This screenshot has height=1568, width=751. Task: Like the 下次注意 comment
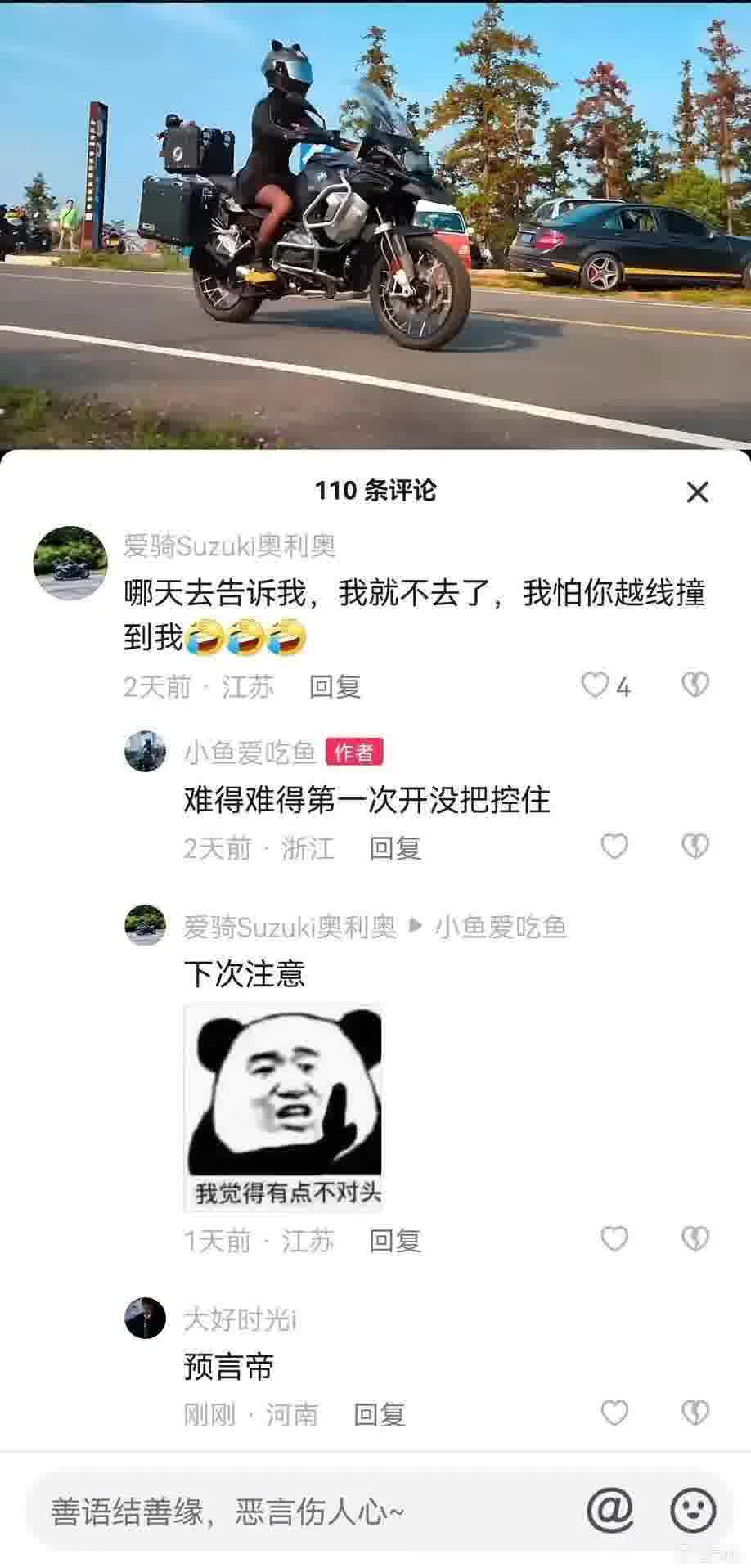(x=614, y=1239)
